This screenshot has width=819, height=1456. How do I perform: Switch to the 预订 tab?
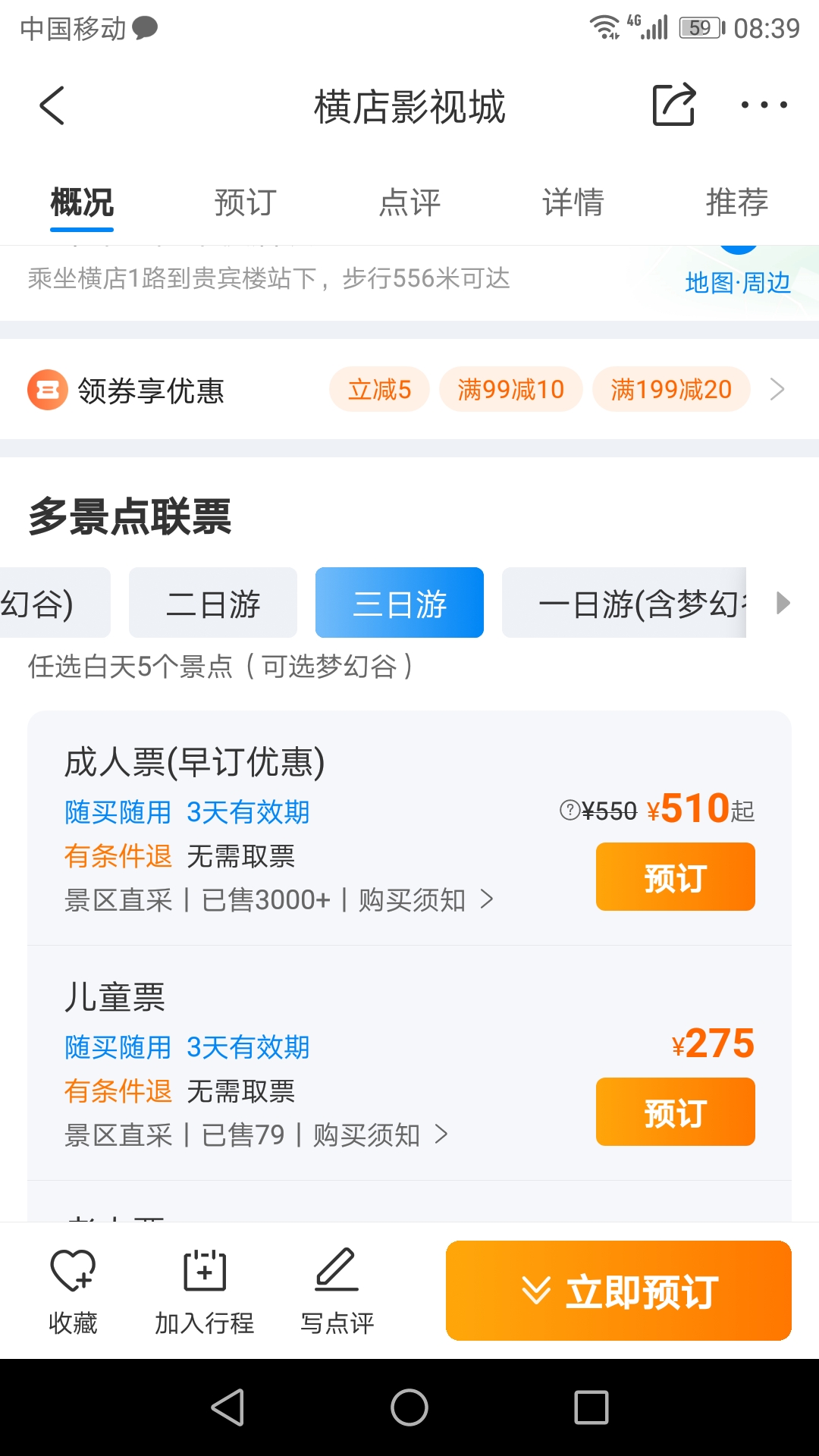pos(245,202)
